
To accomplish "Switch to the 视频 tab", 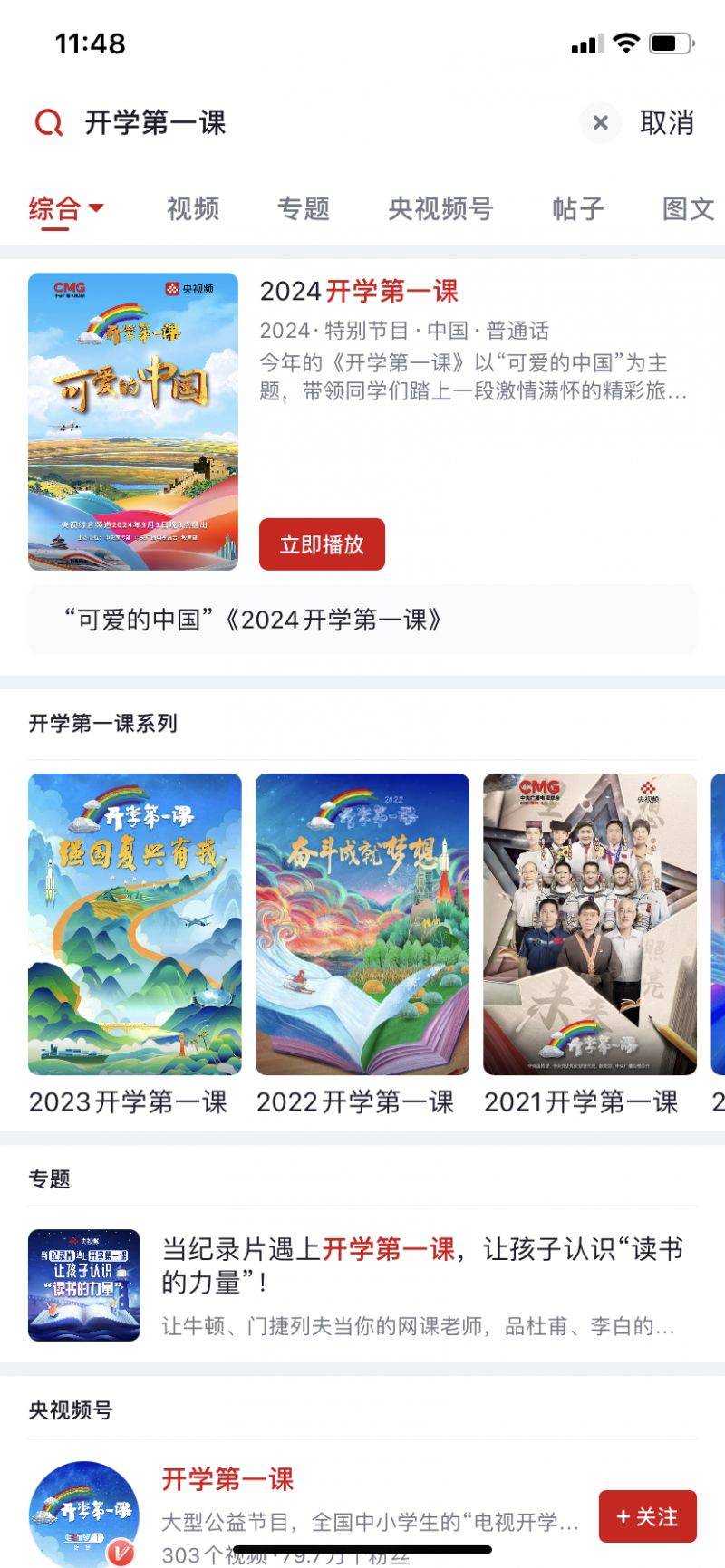I will click(193, 208).
